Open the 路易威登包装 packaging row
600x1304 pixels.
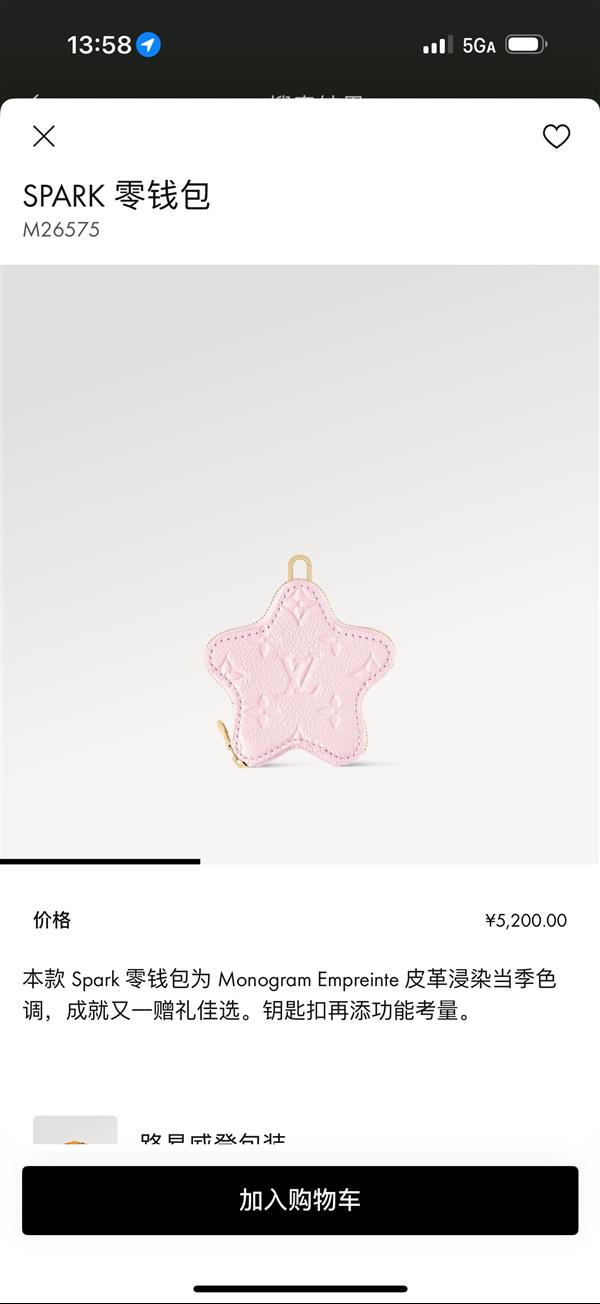tap(212, 1138)
